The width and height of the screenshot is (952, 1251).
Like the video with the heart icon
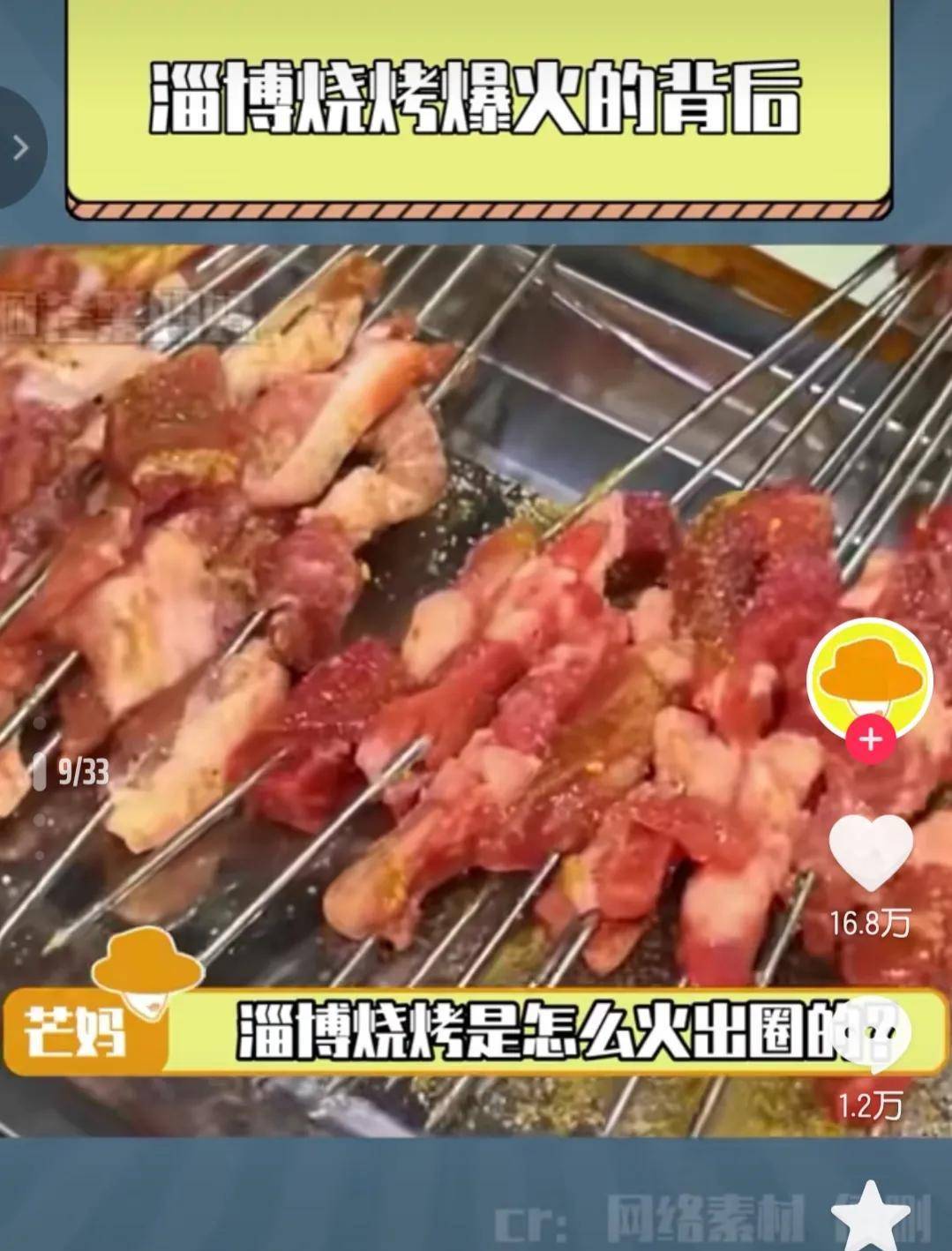[870, 852]
